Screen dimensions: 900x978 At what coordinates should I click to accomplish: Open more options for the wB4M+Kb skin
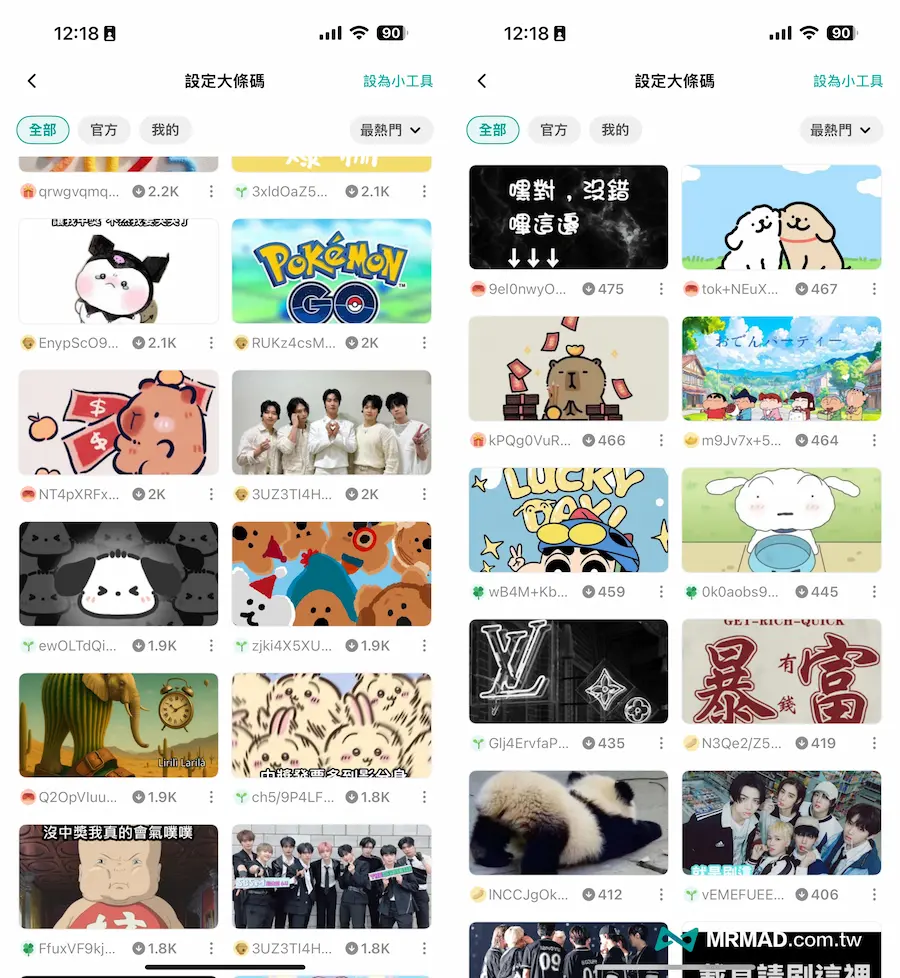pyautogui.click(x=661, y=592)
